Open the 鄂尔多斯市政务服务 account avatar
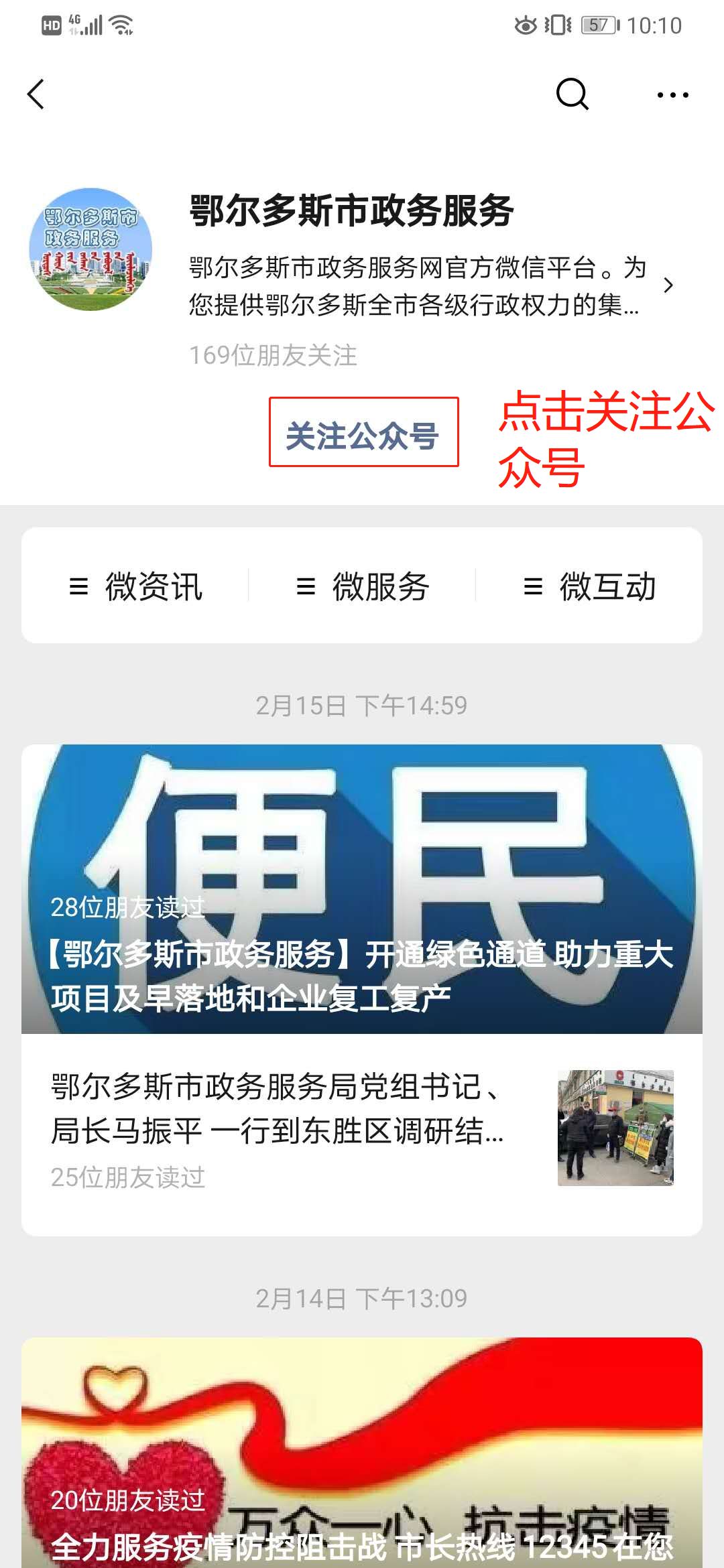 point(90,249)
